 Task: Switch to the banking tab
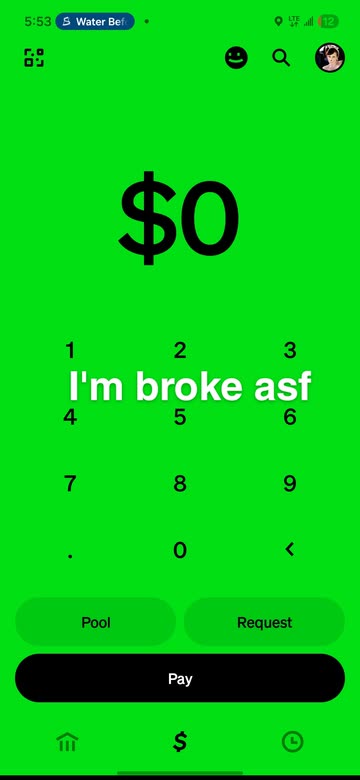(67, 742)
